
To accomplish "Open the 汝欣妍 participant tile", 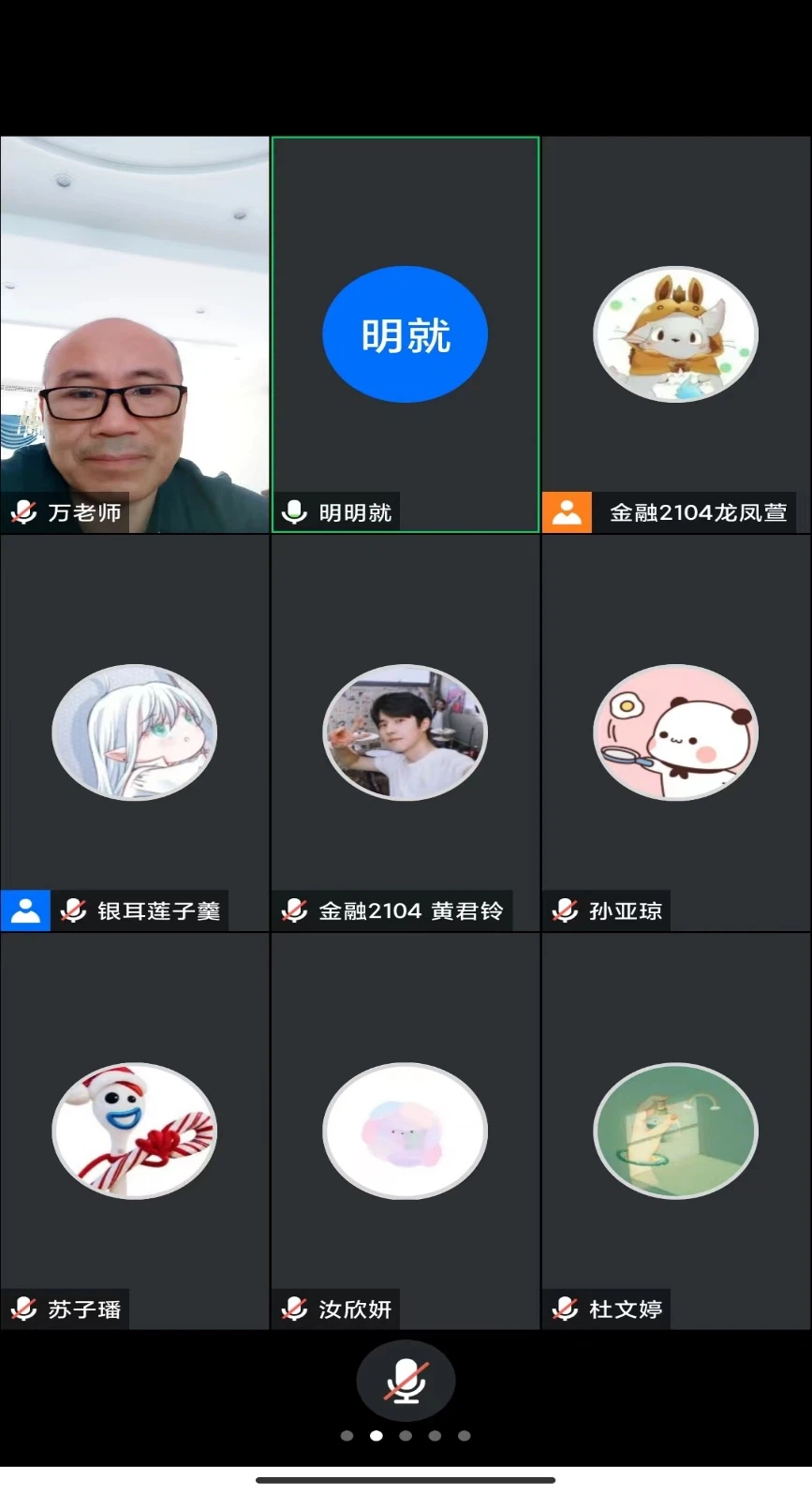I will coord(406,1131).
